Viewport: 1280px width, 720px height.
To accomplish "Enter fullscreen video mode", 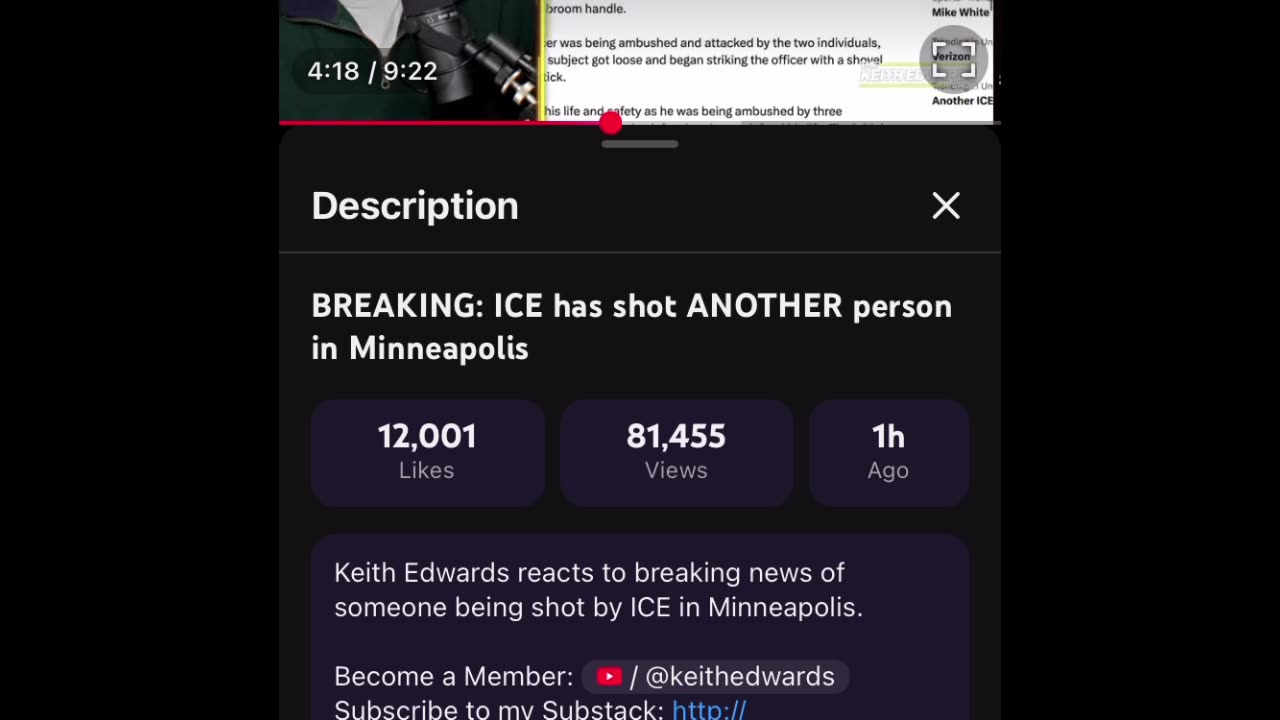I will click(953, 58).
